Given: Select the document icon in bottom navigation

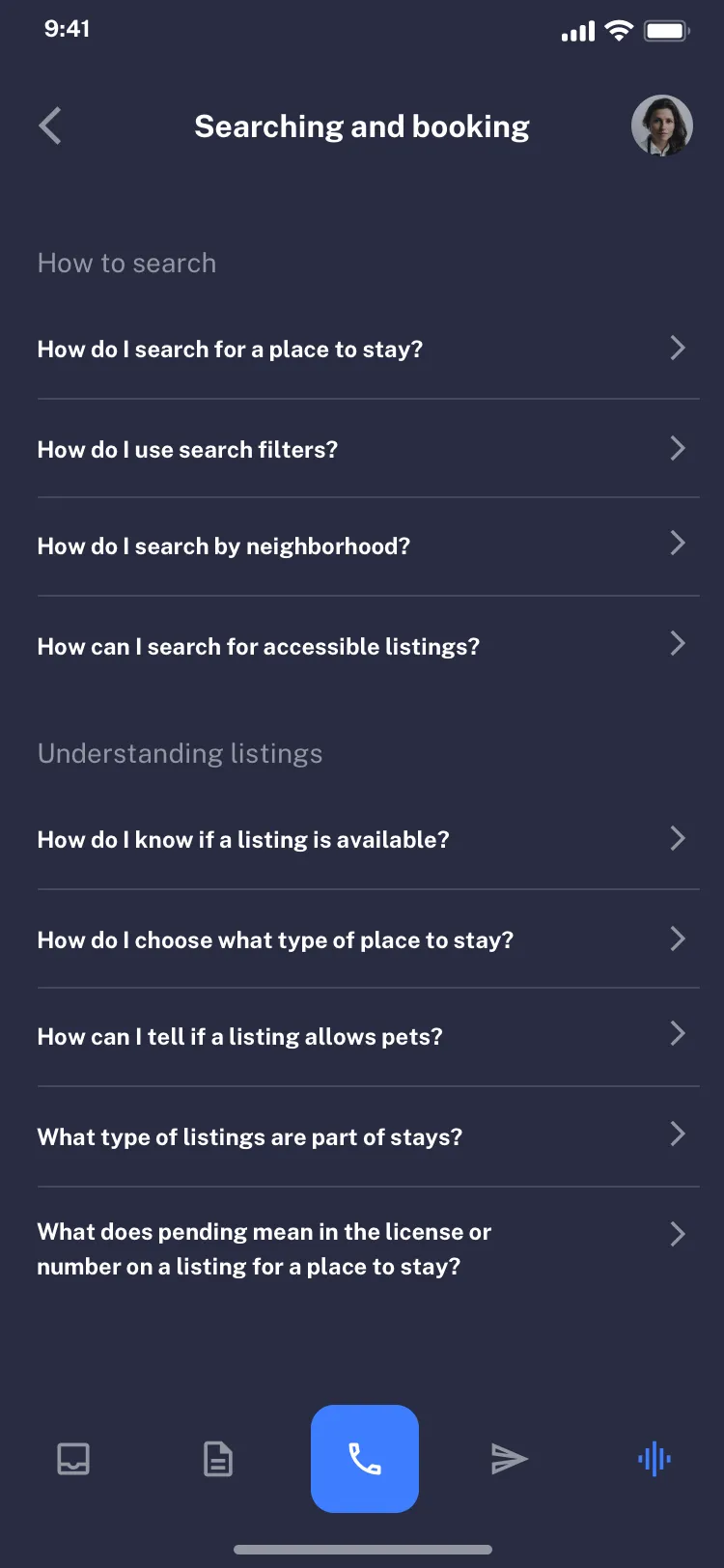Looking at the screenshot, I should click(x=217, y=1459).
